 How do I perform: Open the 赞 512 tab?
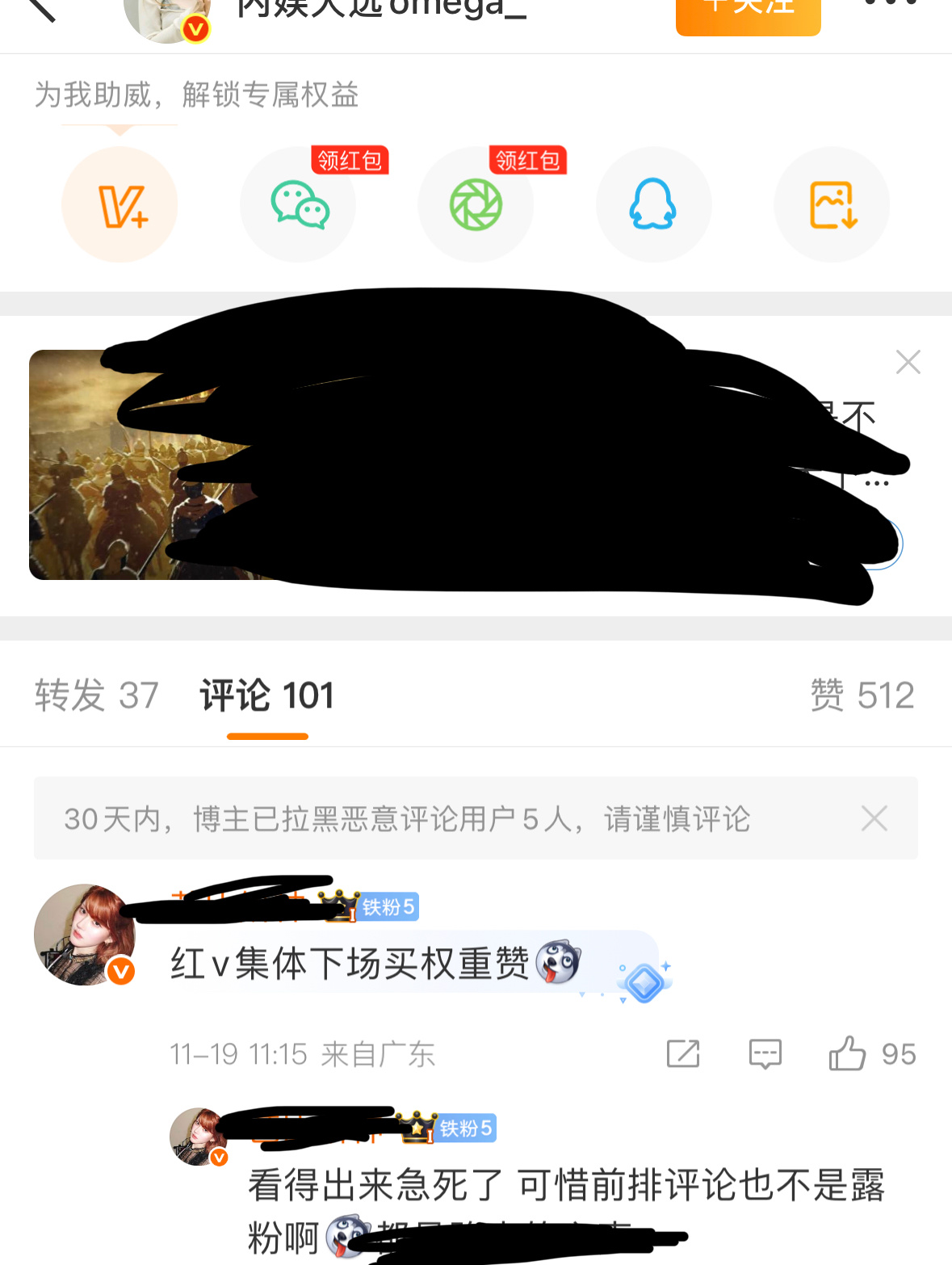862,695
